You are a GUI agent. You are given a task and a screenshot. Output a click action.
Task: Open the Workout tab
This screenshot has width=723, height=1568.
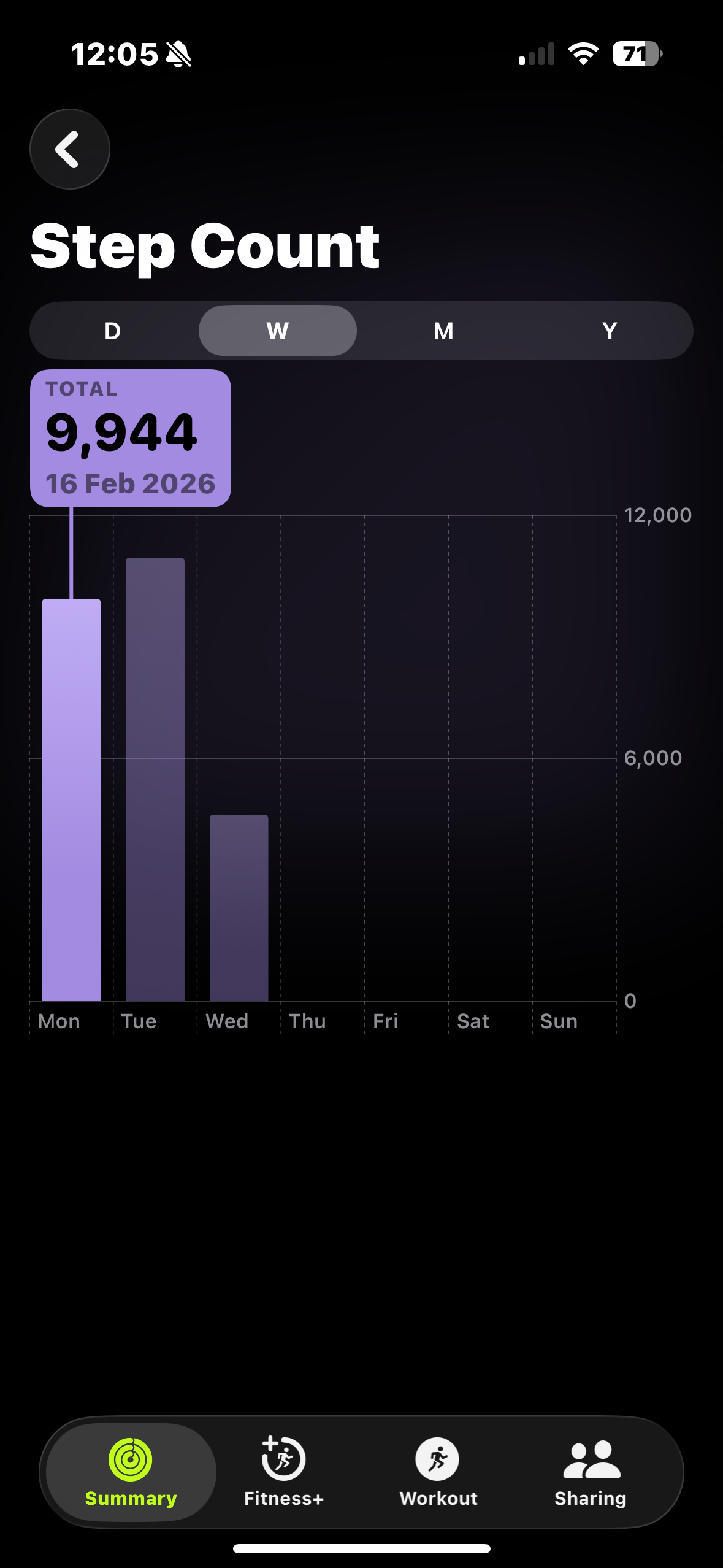click(x=438, y=1472)
